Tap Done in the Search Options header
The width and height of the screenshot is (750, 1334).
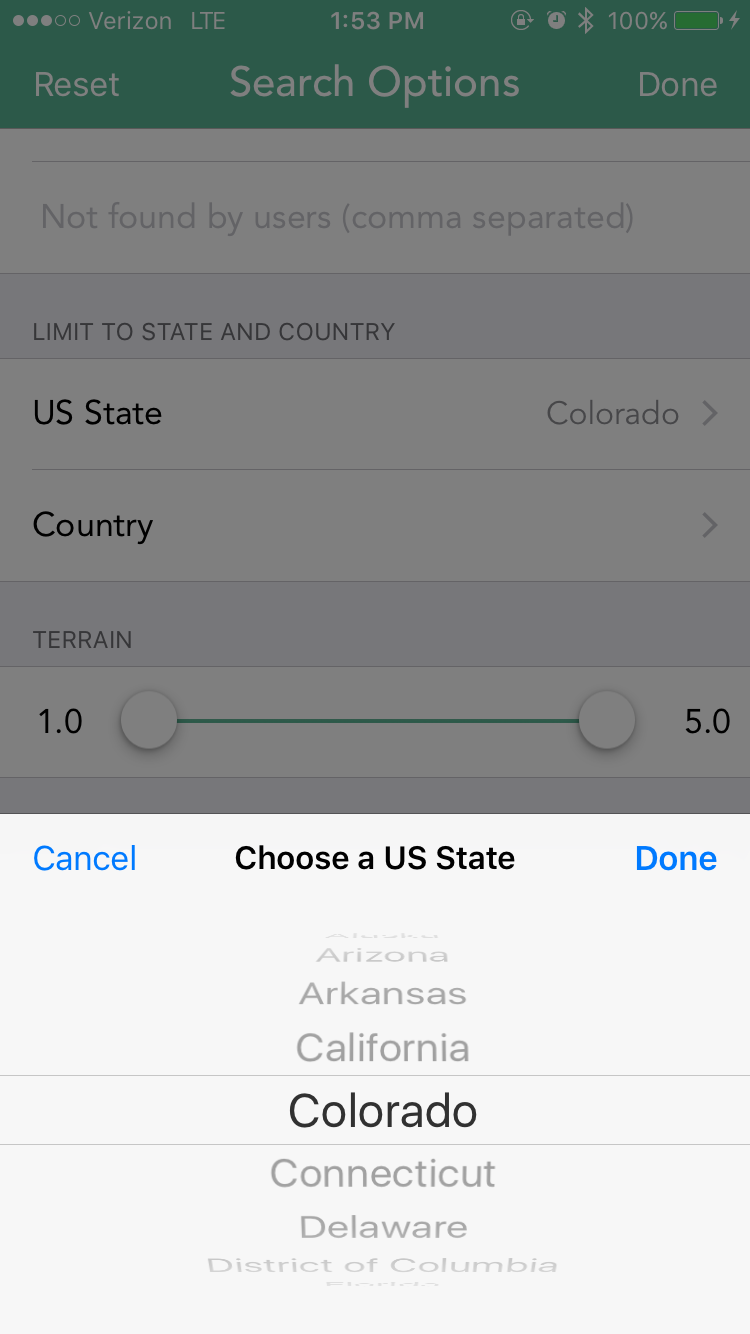(x=677, y=84)
